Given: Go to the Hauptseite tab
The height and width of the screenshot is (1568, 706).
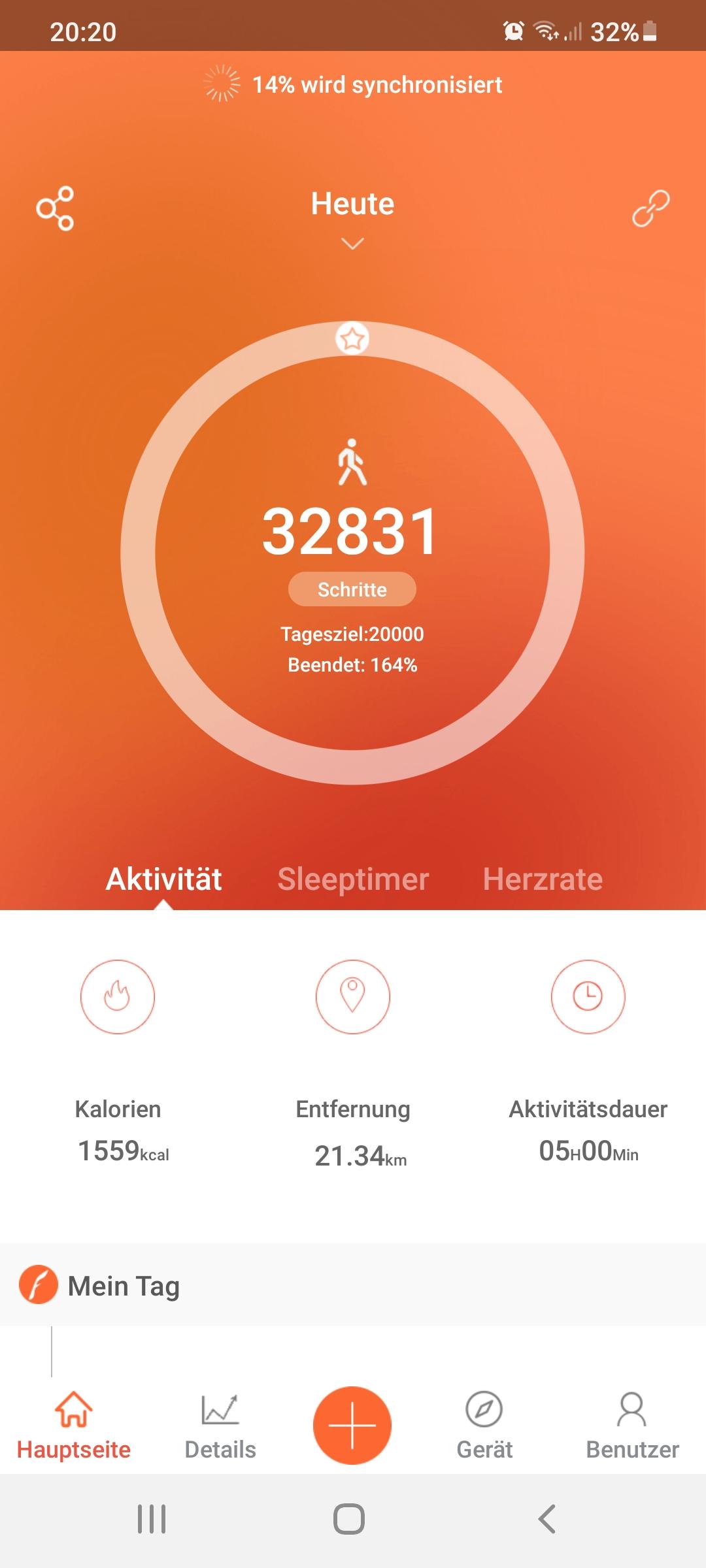Looking at the screenshot, I should [x=73, y=1426].
